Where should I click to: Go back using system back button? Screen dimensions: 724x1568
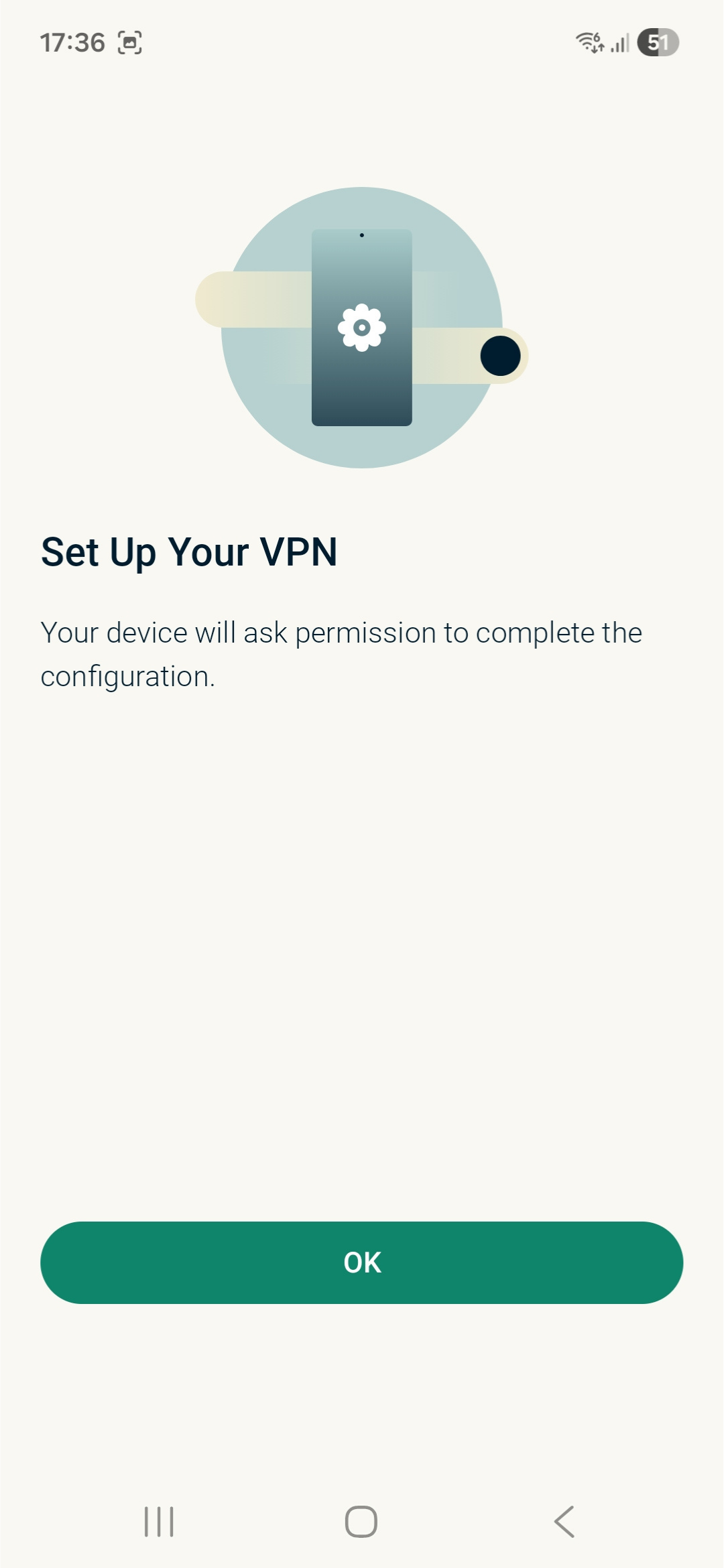[564, 1521]
